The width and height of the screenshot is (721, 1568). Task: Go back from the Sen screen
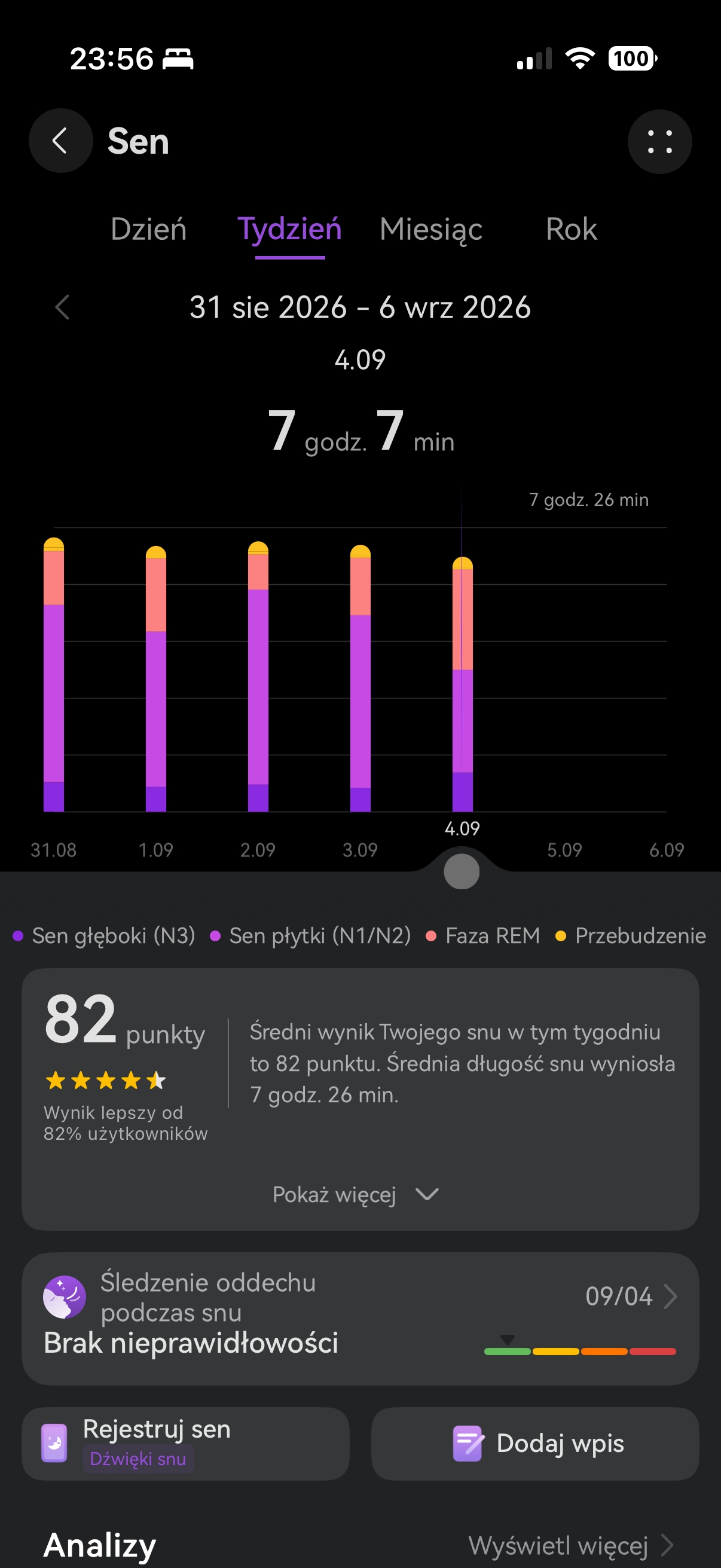(x=60, y=141)
